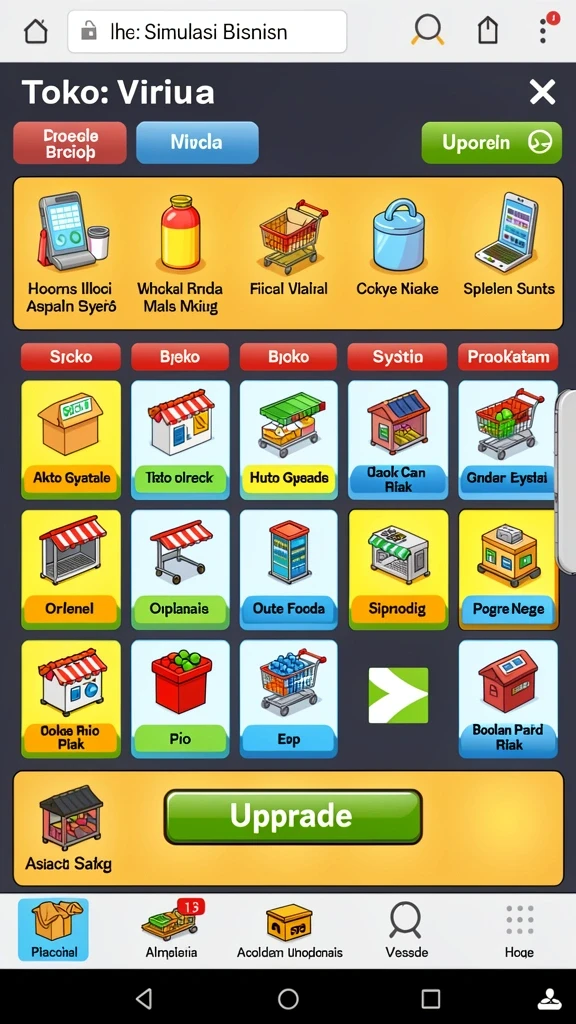Select the Pogre Nege item card
This screenshot has width=576, height=1024.
pos(509,569)
